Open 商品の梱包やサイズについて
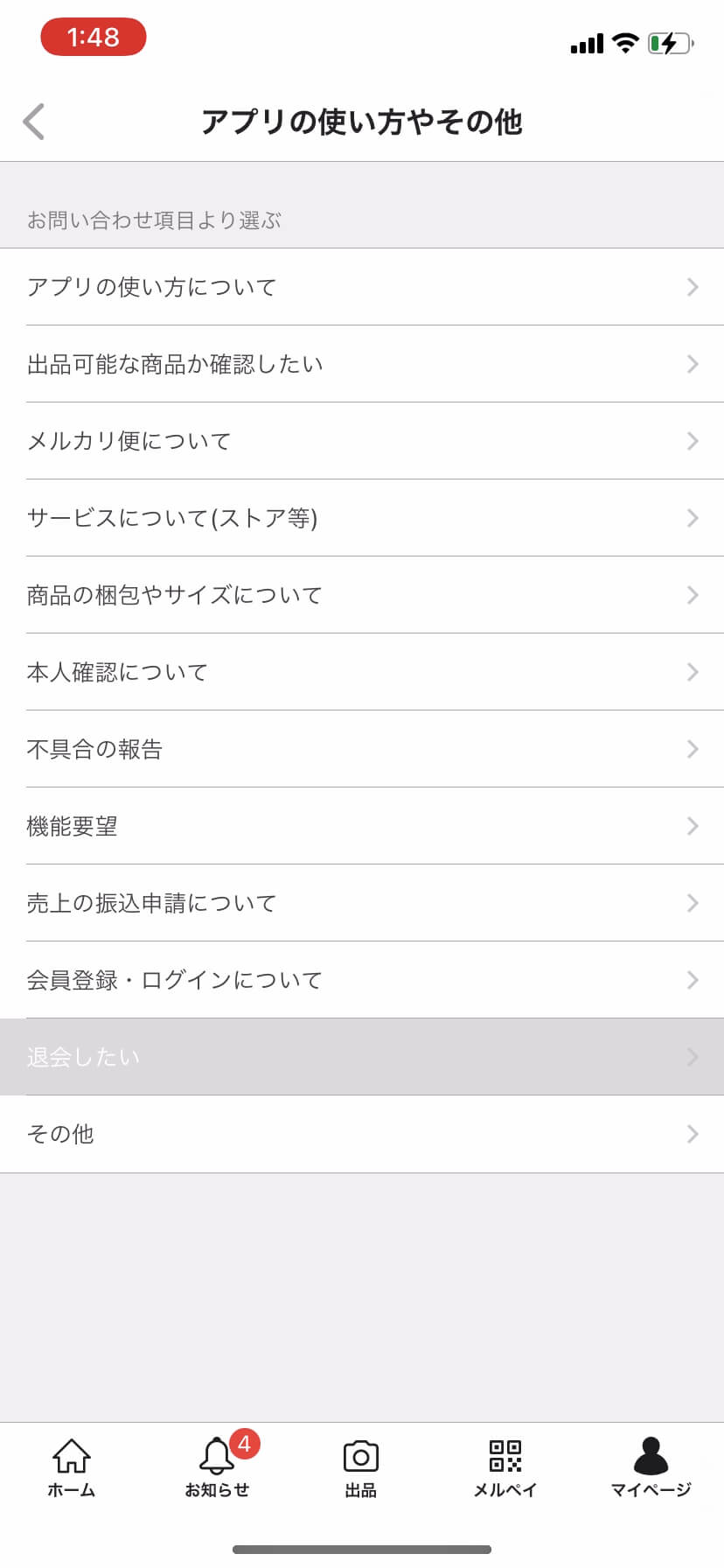The height and width of the screenshot is (1568, 724). coord(362,595)
